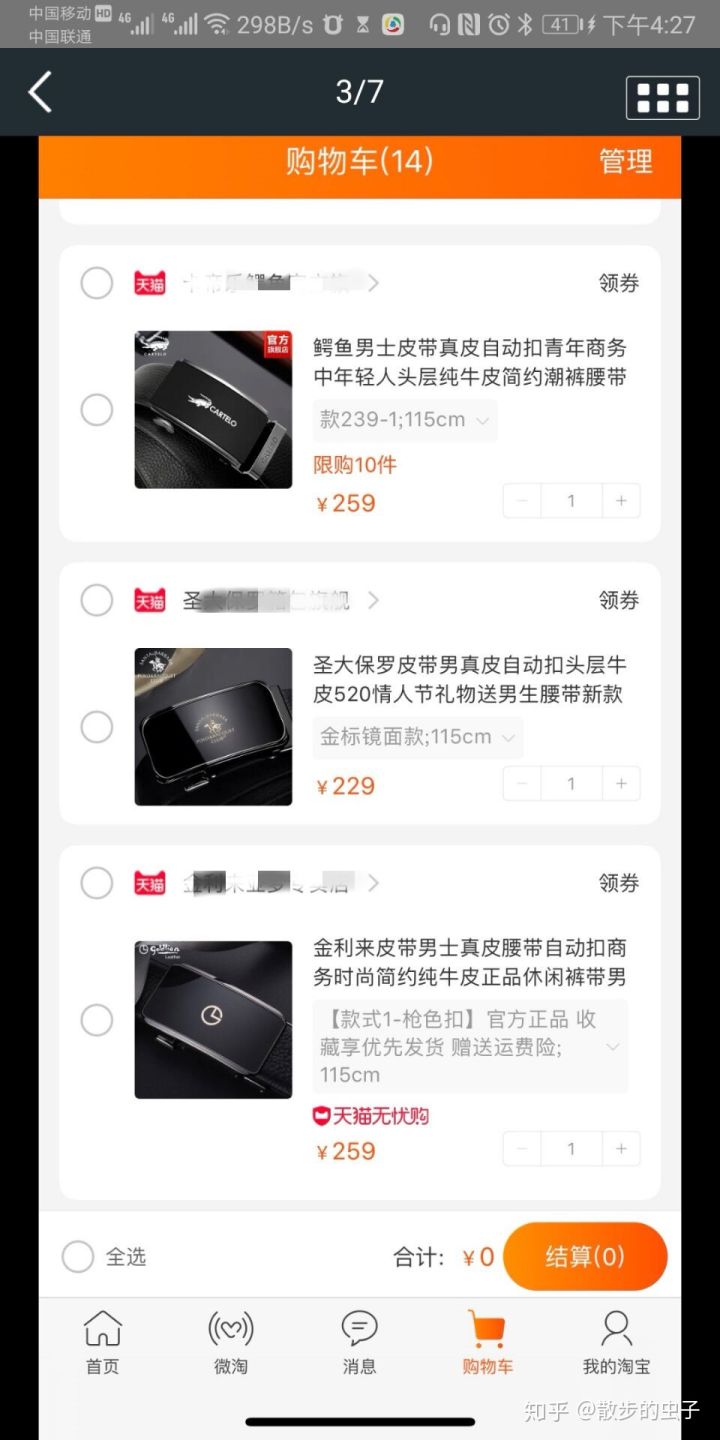This screenshot has height=1440, width=720.
Task: Select the 鳄鱼男士皮带 crocodile belt item circle
Action: coord(97,410)
